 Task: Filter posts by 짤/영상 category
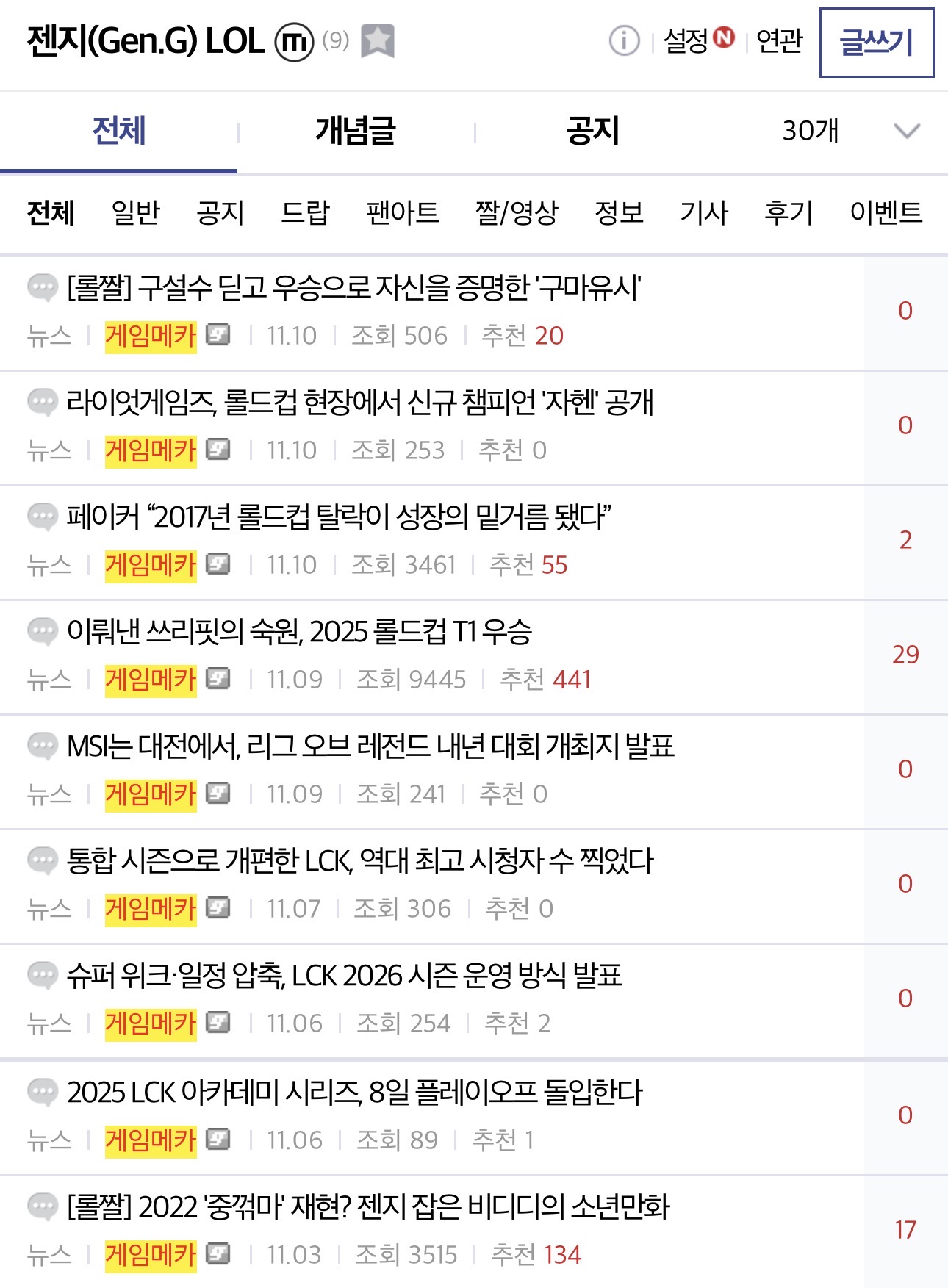(517, 213)
